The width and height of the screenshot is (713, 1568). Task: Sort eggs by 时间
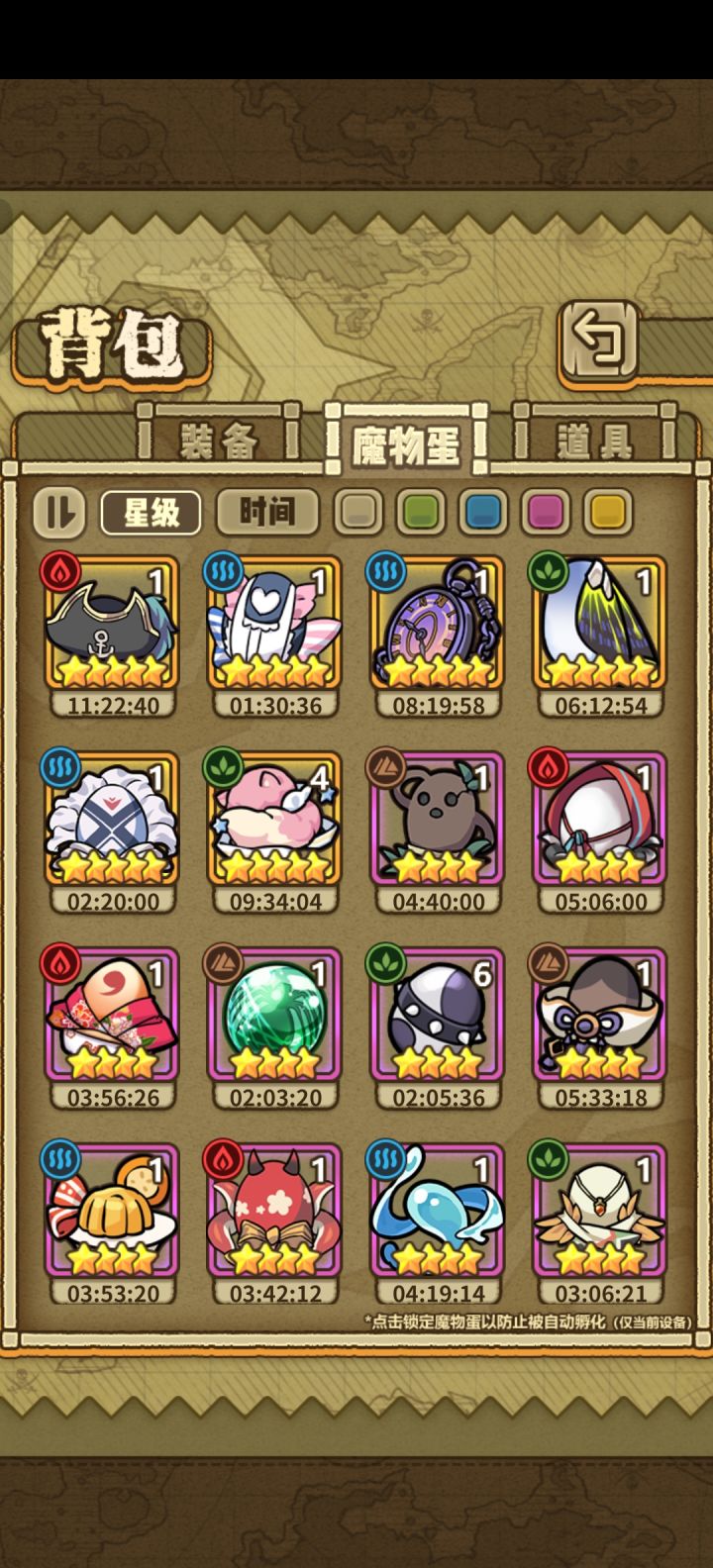[x=267, y=512]
